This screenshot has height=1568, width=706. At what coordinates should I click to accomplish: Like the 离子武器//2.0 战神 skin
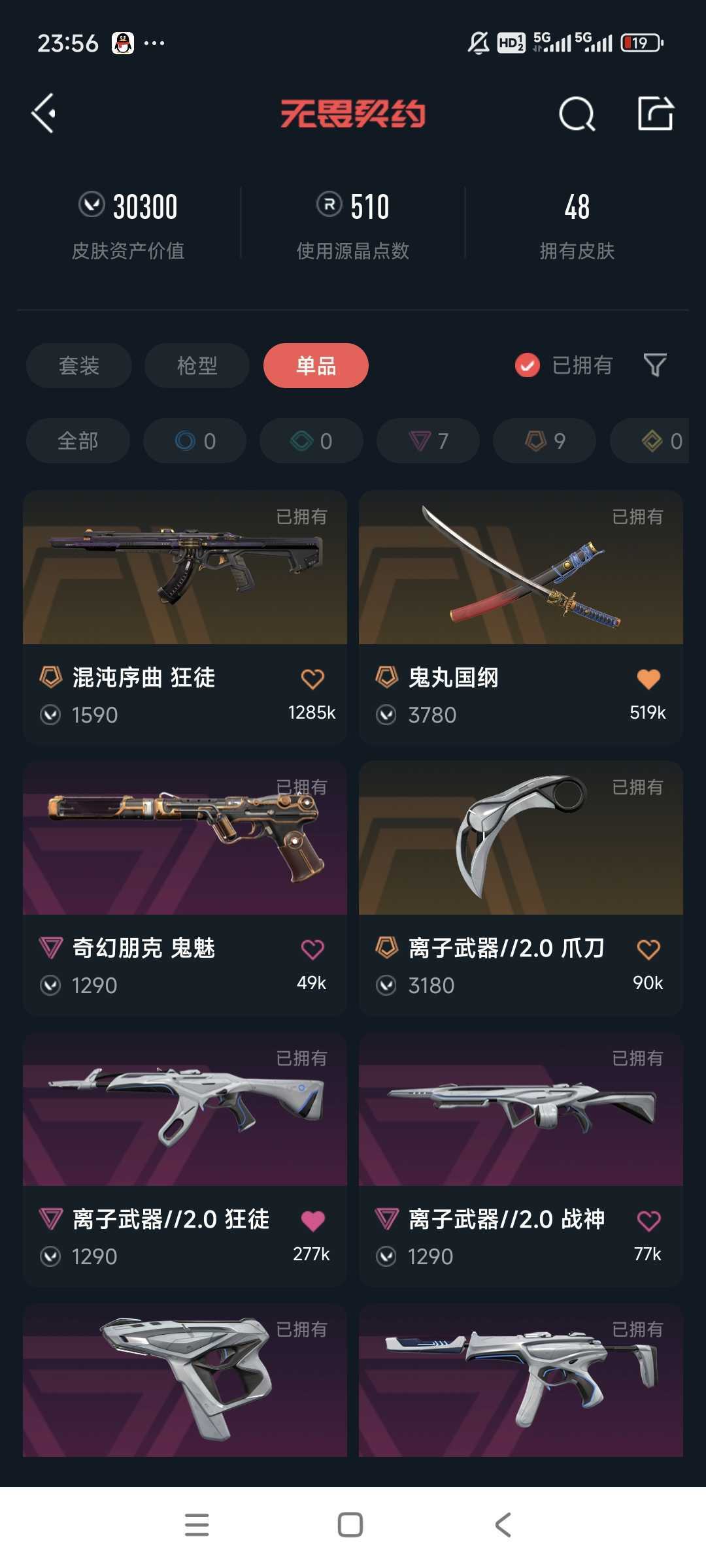[648, 1220]
